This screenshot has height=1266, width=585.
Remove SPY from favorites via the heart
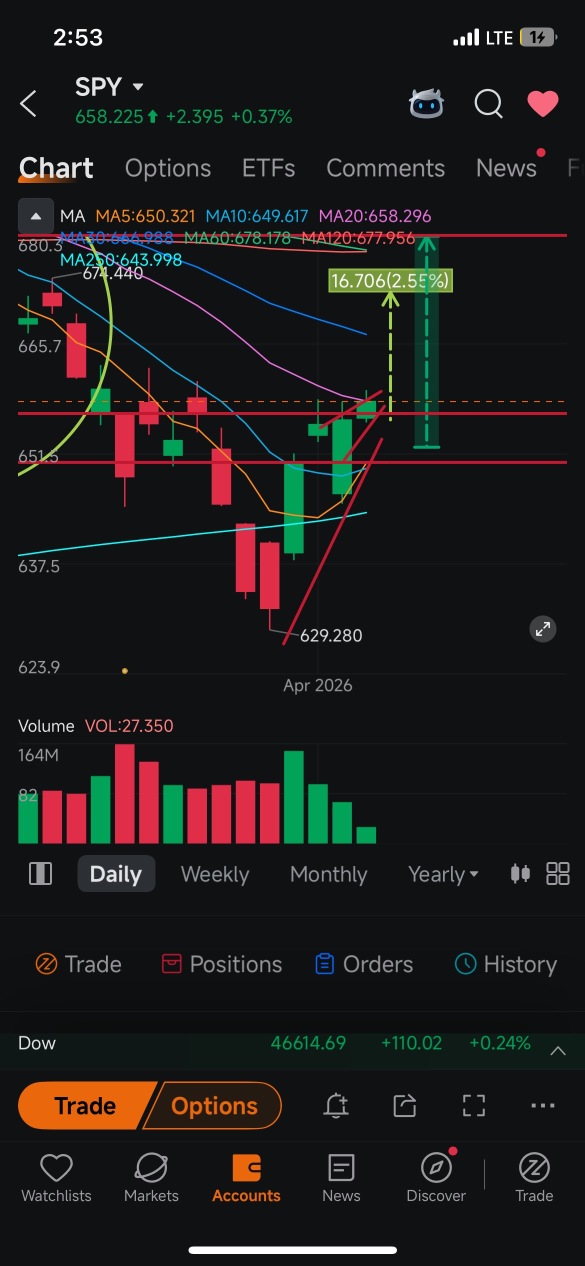[543, 103]
